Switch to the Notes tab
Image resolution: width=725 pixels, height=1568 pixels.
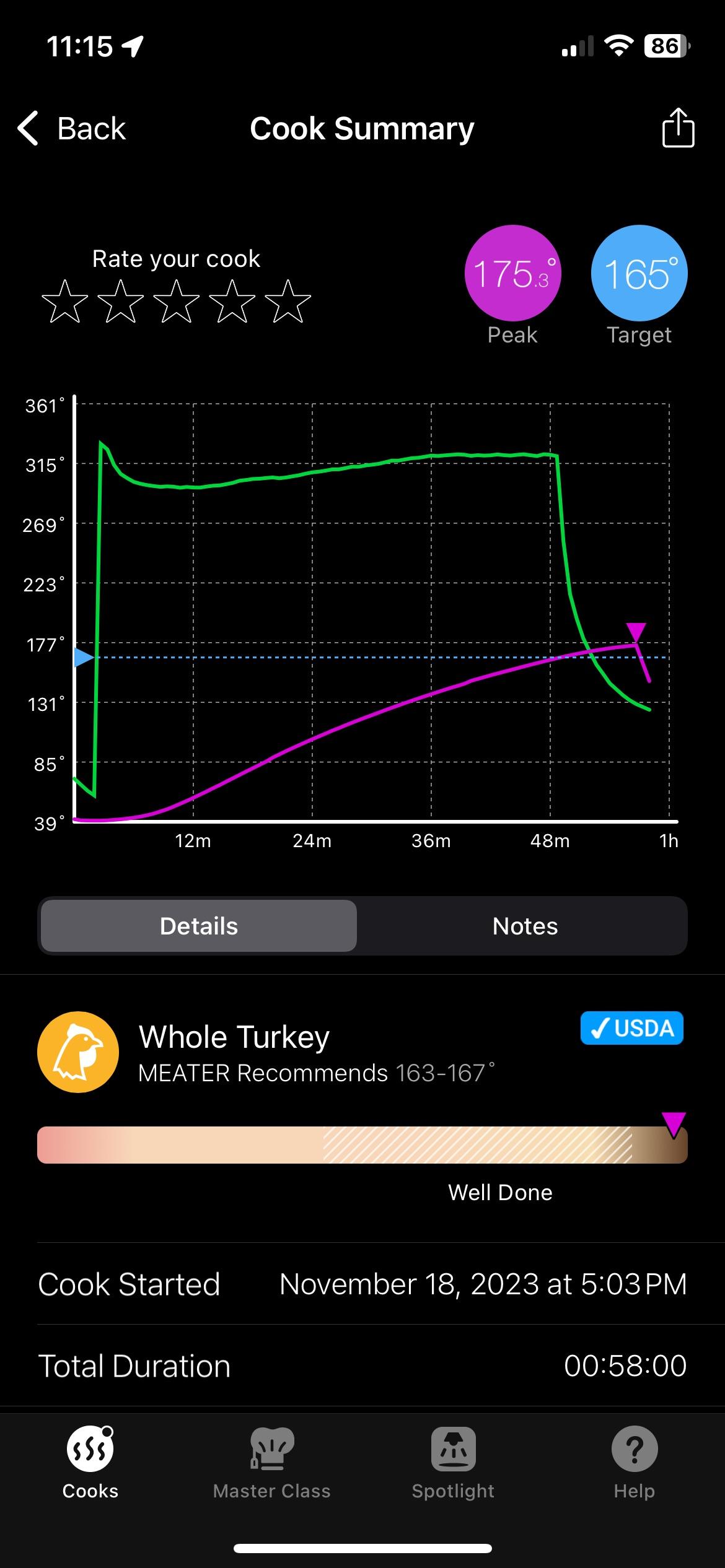click(x=524, y=925)
